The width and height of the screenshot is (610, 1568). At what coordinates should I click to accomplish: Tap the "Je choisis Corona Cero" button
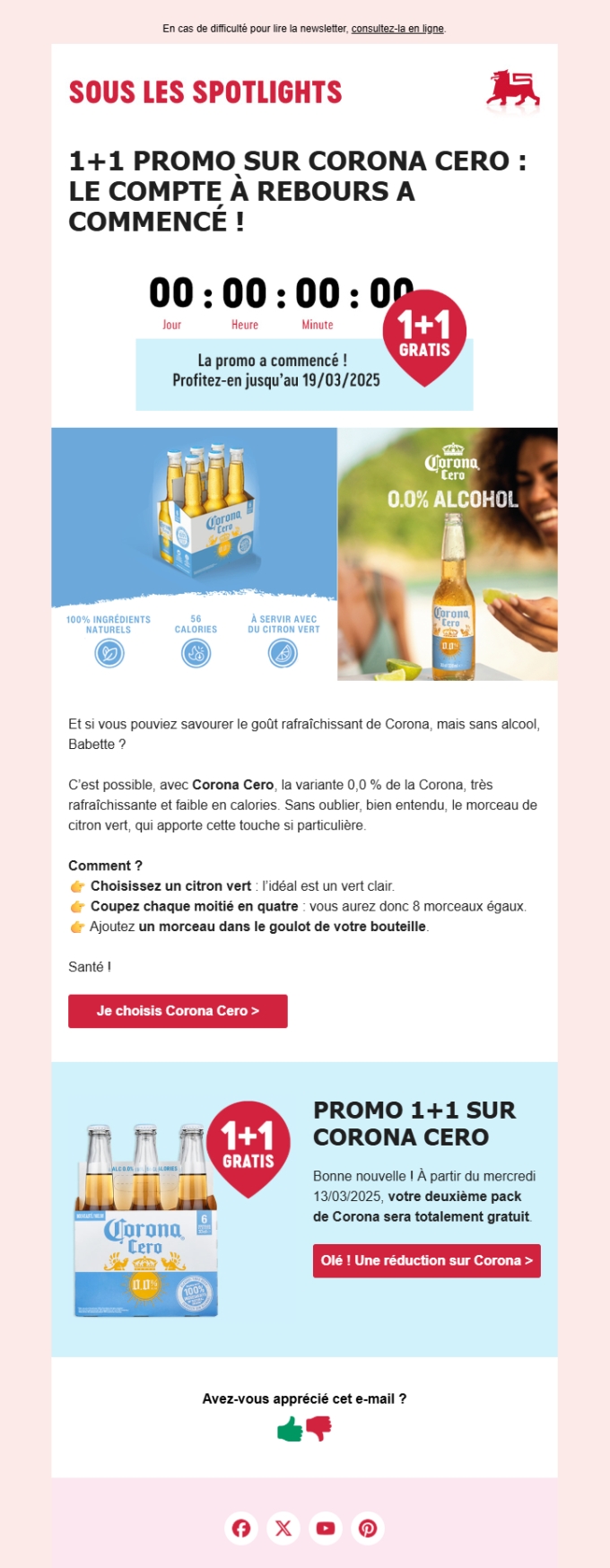click(178, 1011)
